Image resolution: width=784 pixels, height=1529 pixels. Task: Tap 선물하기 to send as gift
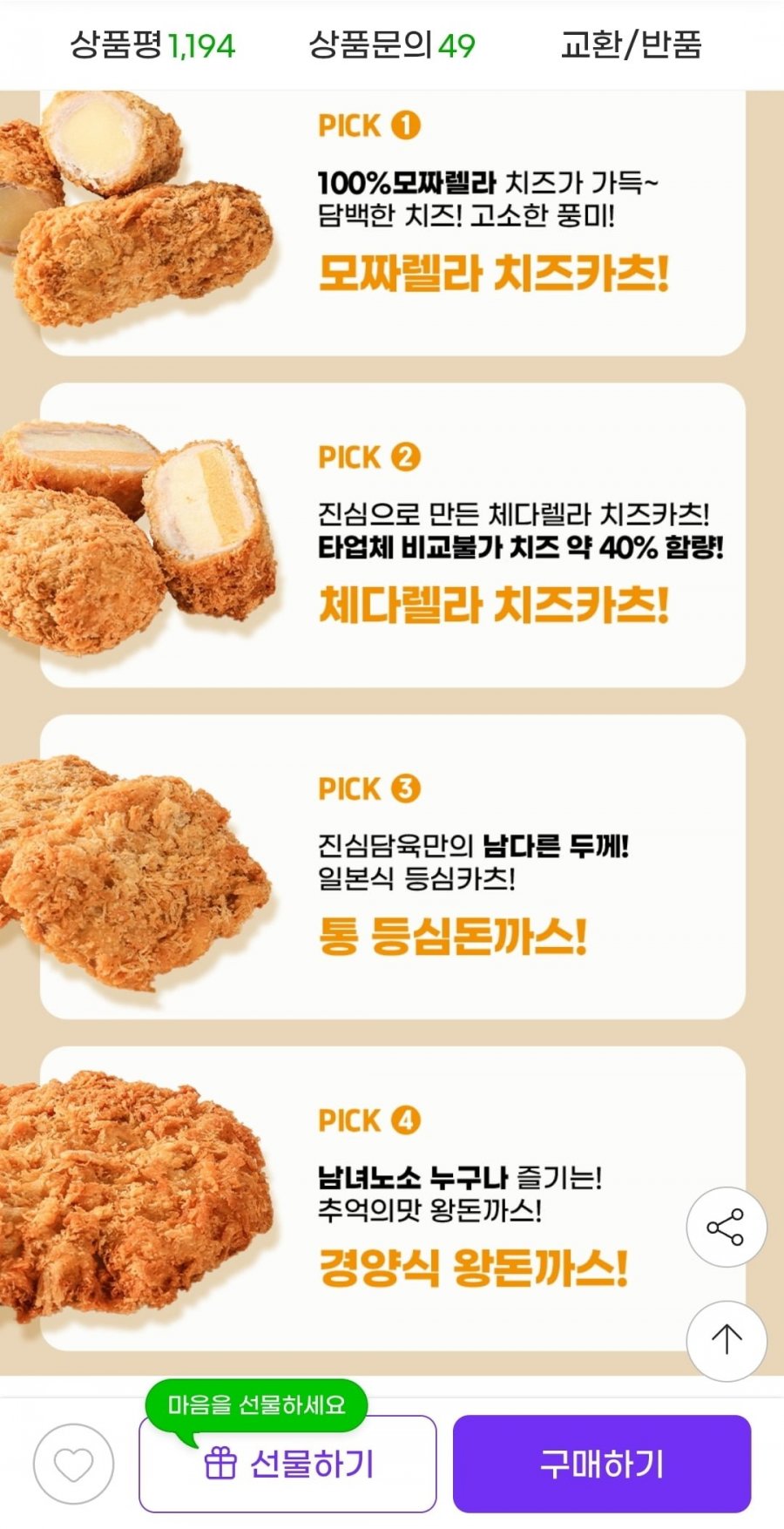pos(287,1464)
